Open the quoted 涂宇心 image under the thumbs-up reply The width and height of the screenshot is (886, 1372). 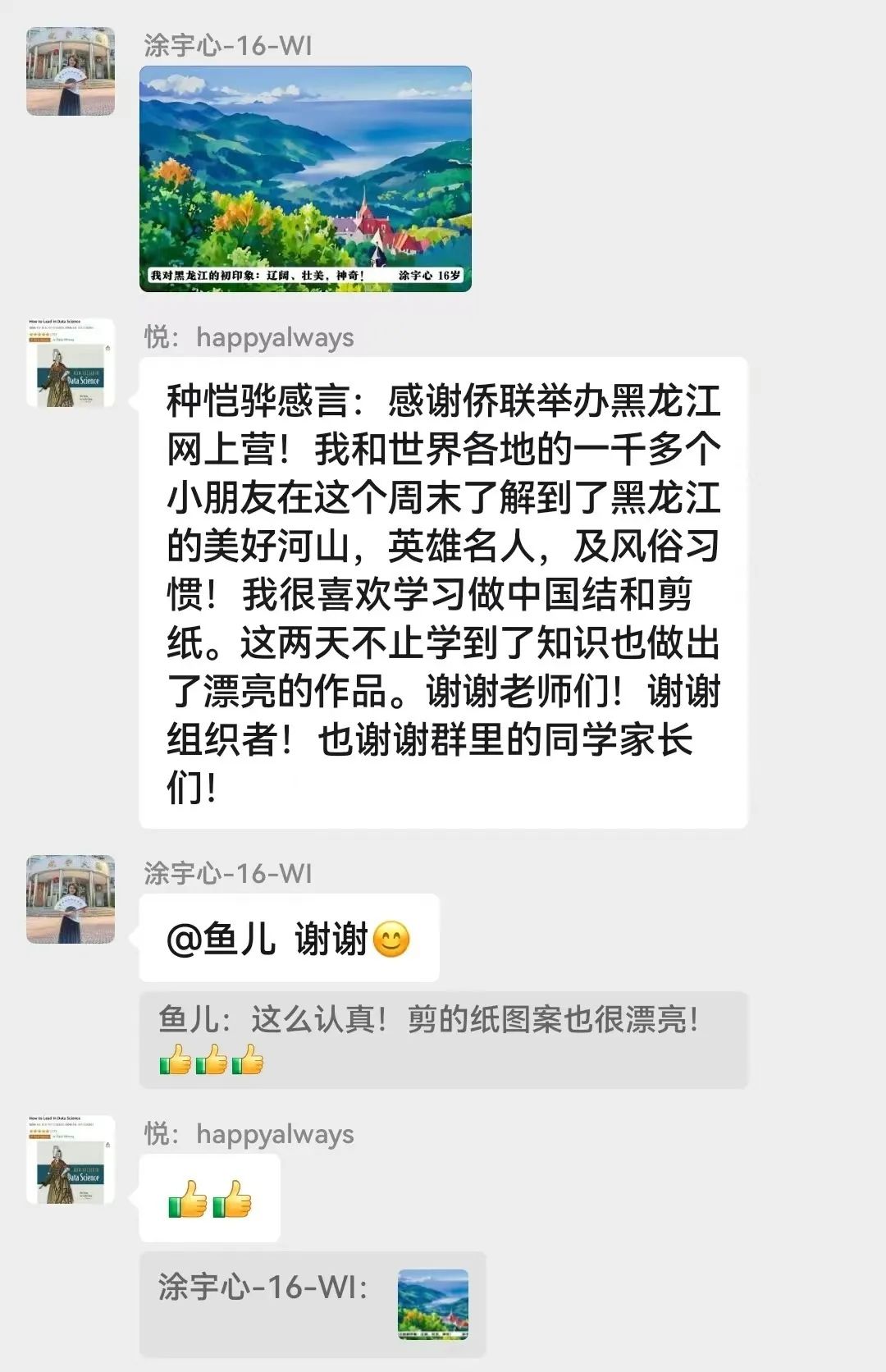[x=432, y=1305]
